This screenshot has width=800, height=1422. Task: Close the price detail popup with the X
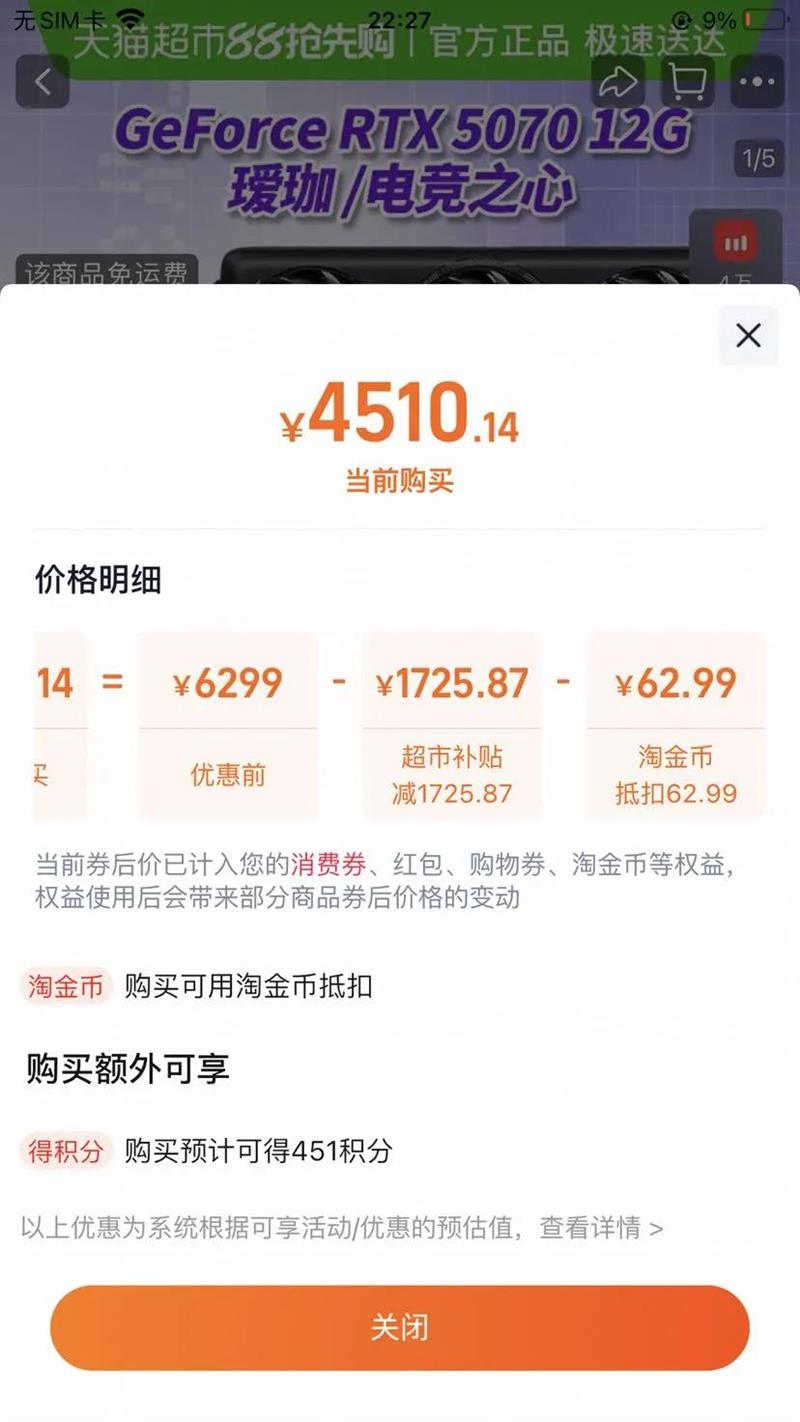(x=747, y=336)
